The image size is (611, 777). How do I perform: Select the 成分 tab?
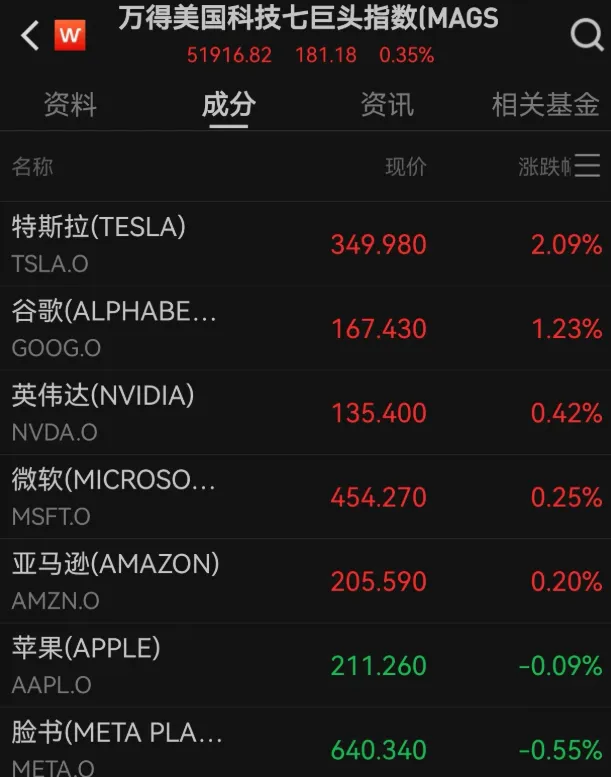pos(228,104)
